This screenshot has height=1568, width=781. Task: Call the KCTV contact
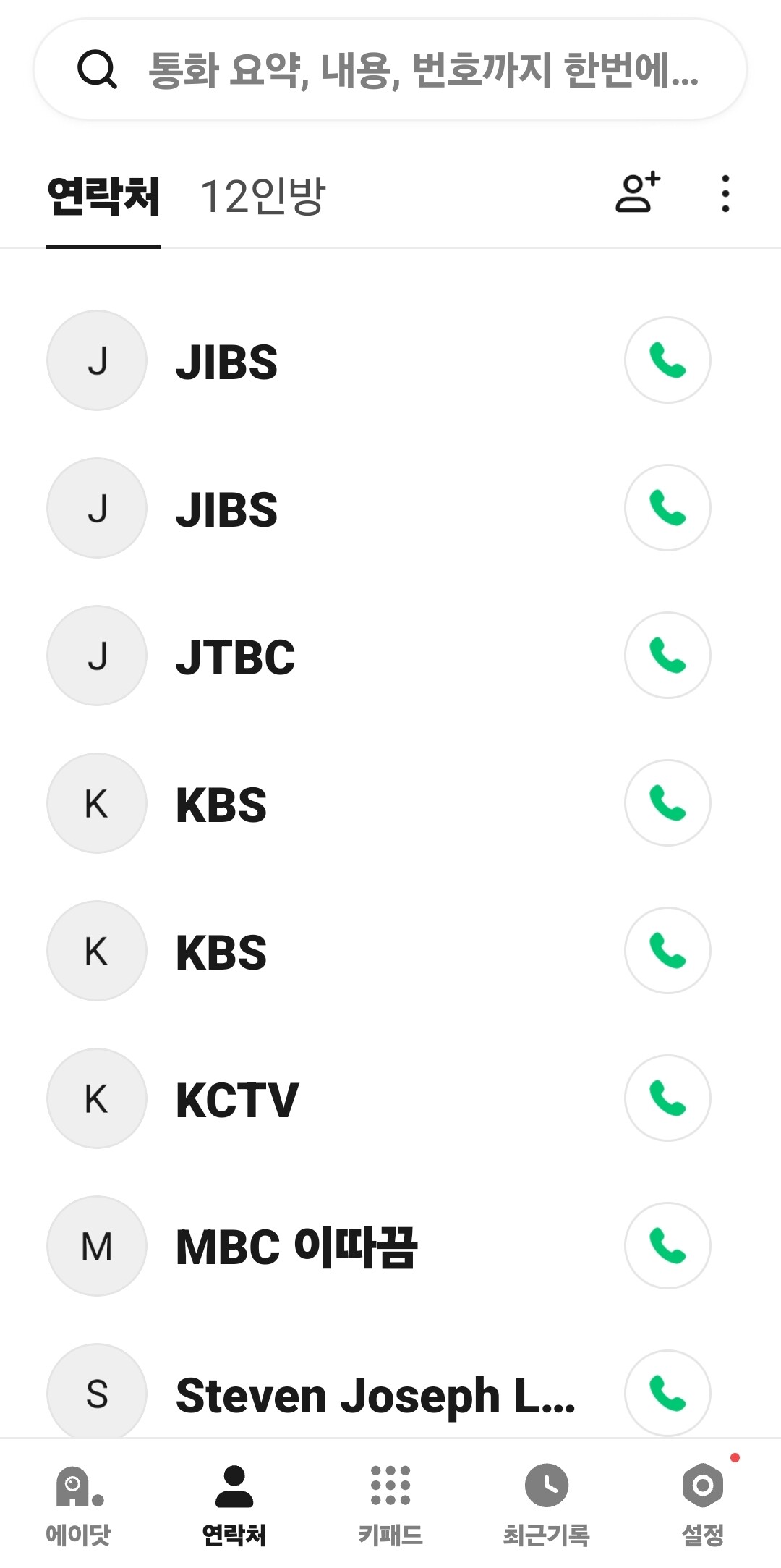point(667,1098)
